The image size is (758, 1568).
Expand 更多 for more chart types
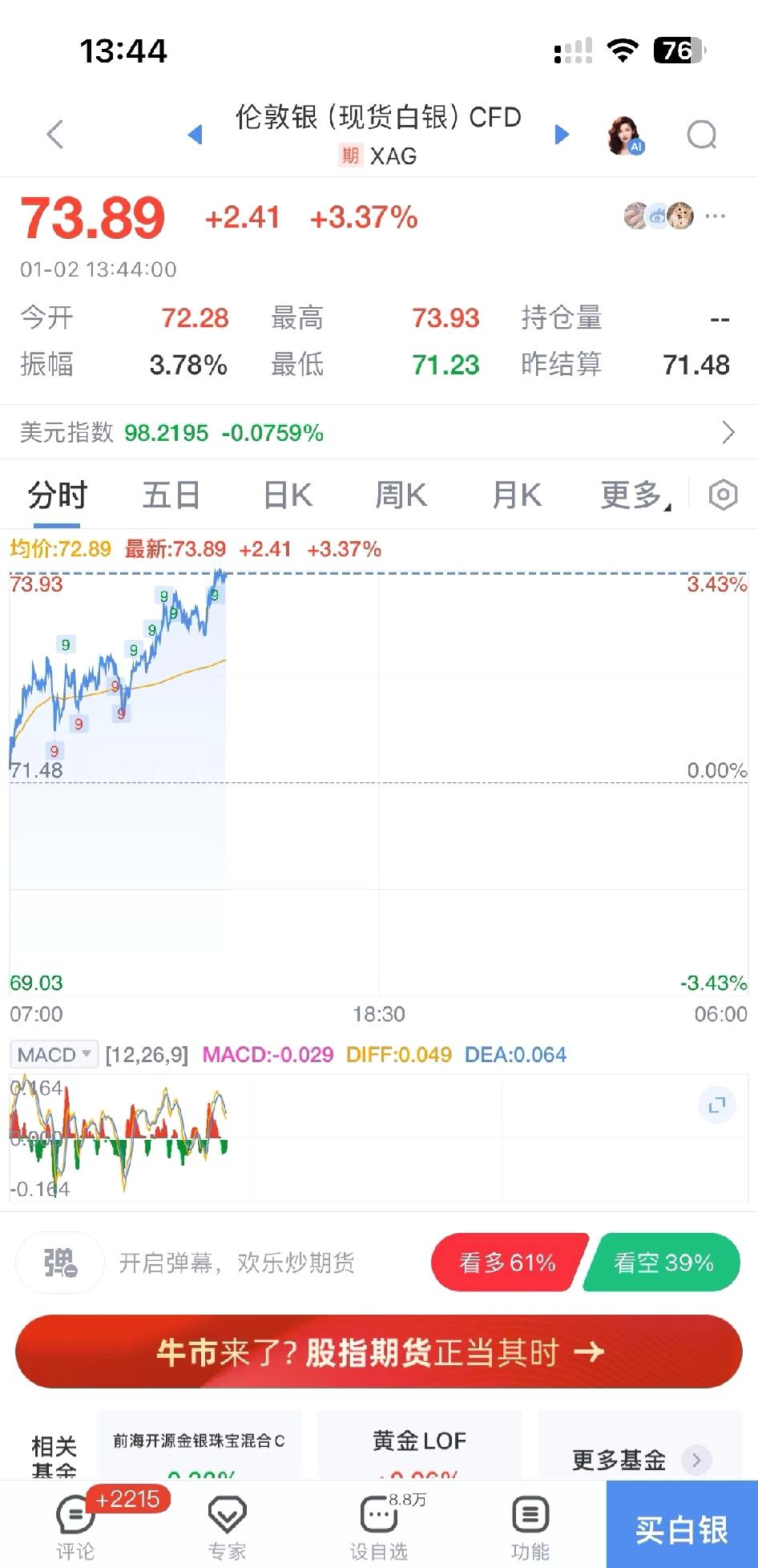click(632, 495)
